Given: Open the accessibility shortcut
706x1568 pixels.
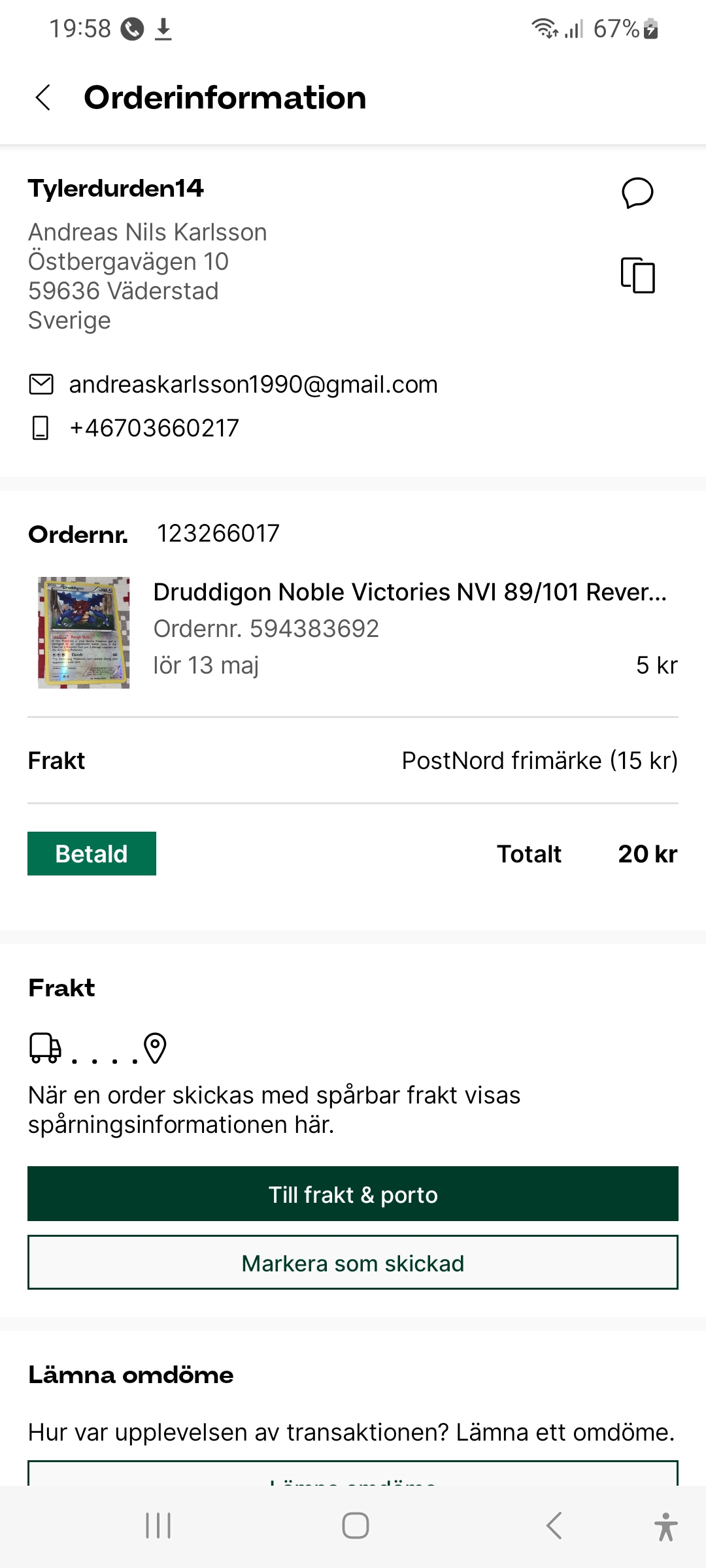Looking at the screenshot, I should coord(665,1526).
